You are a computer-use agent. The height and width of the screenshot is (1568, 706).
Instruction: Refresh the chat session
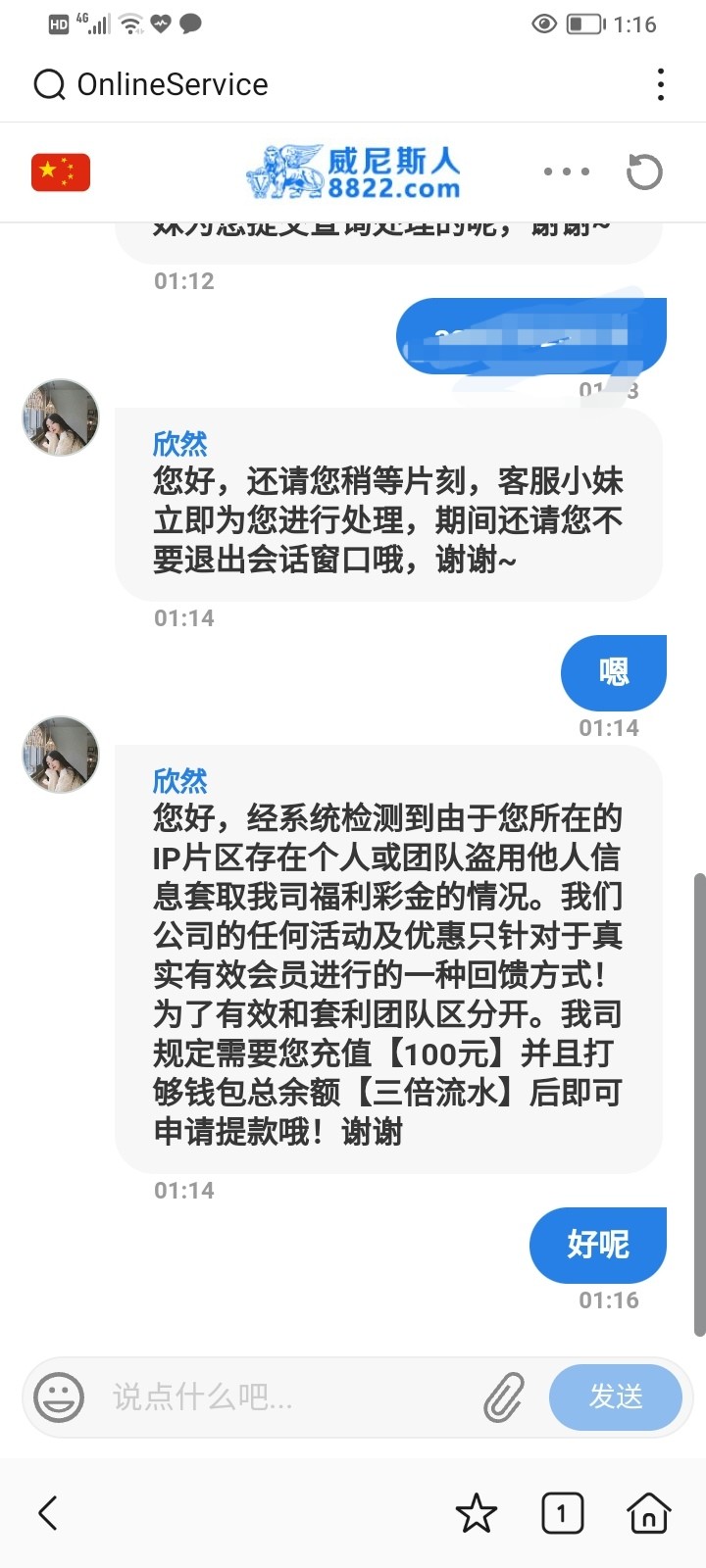click(x=644, y=172)
